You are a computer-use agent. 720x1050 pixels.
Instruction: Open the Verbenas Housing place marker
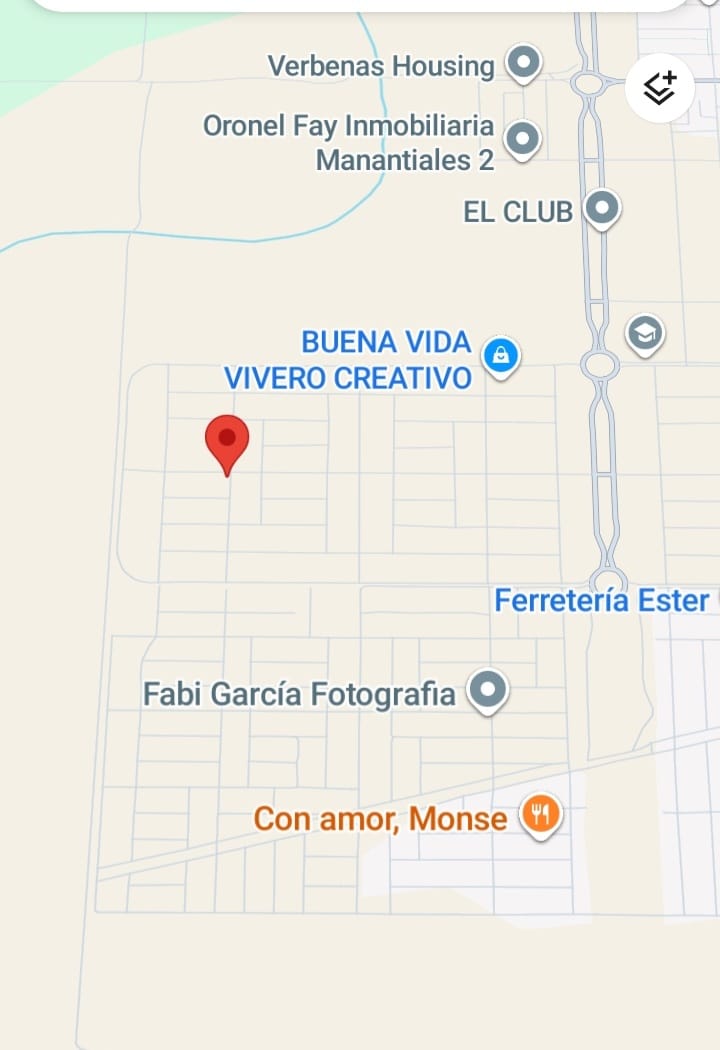click(522, 65)
